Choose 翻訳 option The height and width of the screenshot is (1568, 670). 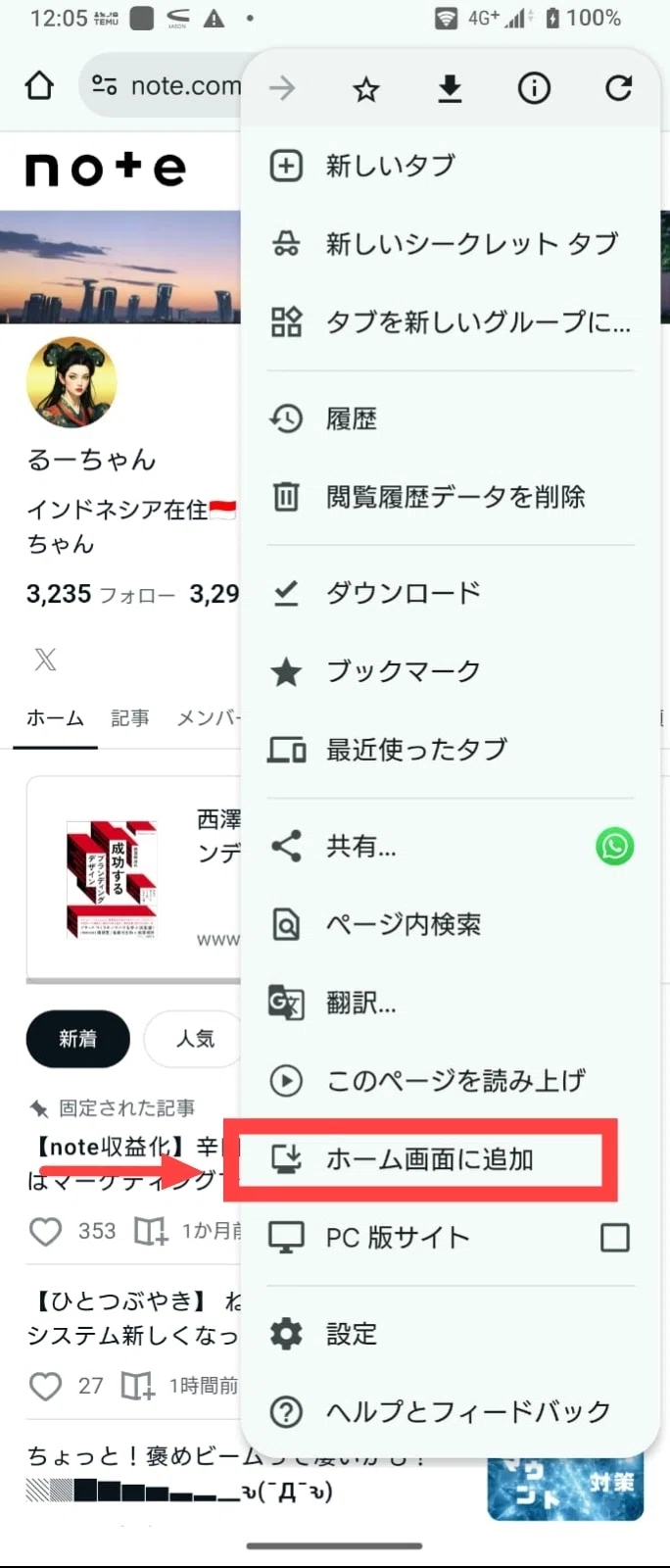point(451,1003)
